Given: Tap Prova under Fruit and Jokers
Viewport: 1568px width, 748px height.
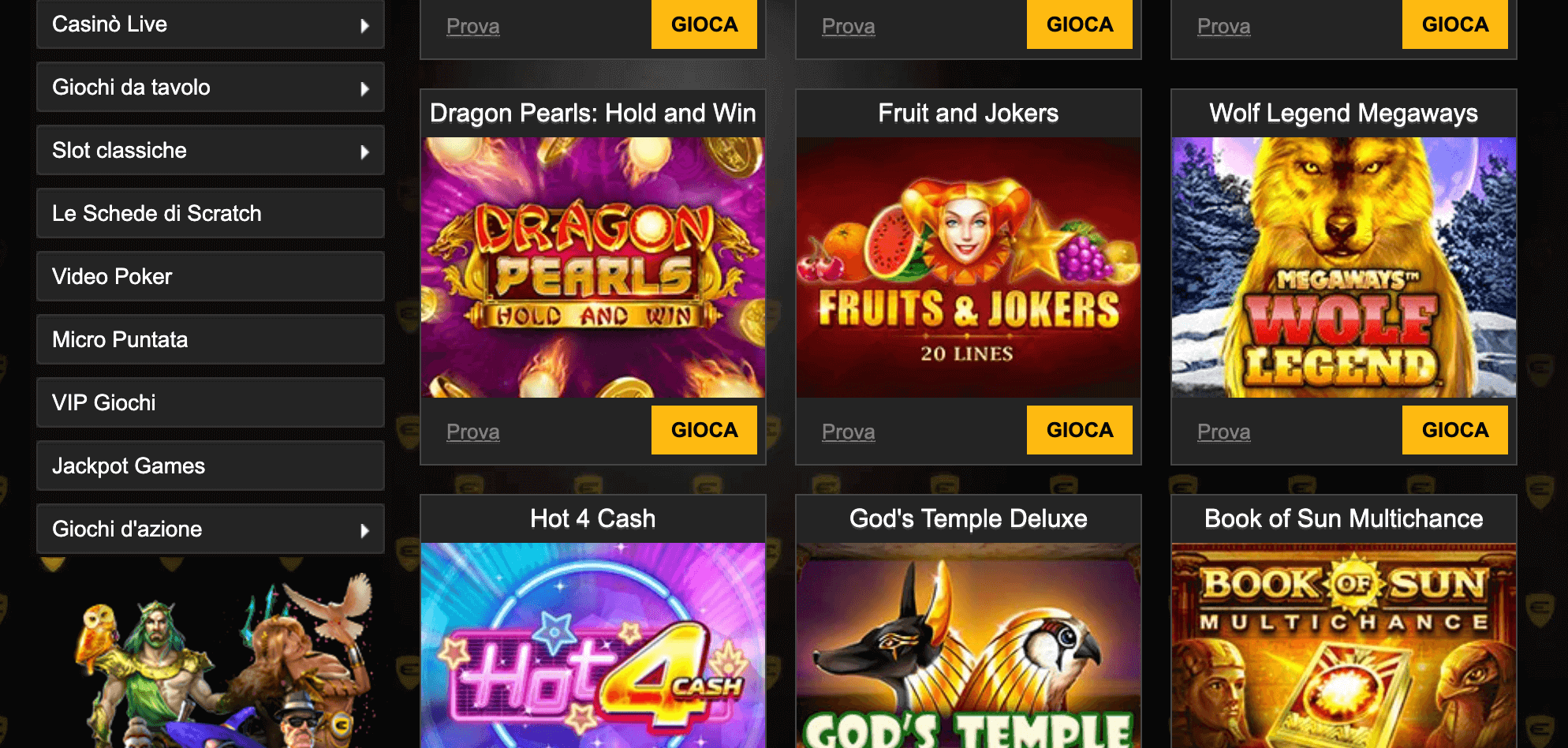Looking at the screenshot, I should (x=848, y=432).
